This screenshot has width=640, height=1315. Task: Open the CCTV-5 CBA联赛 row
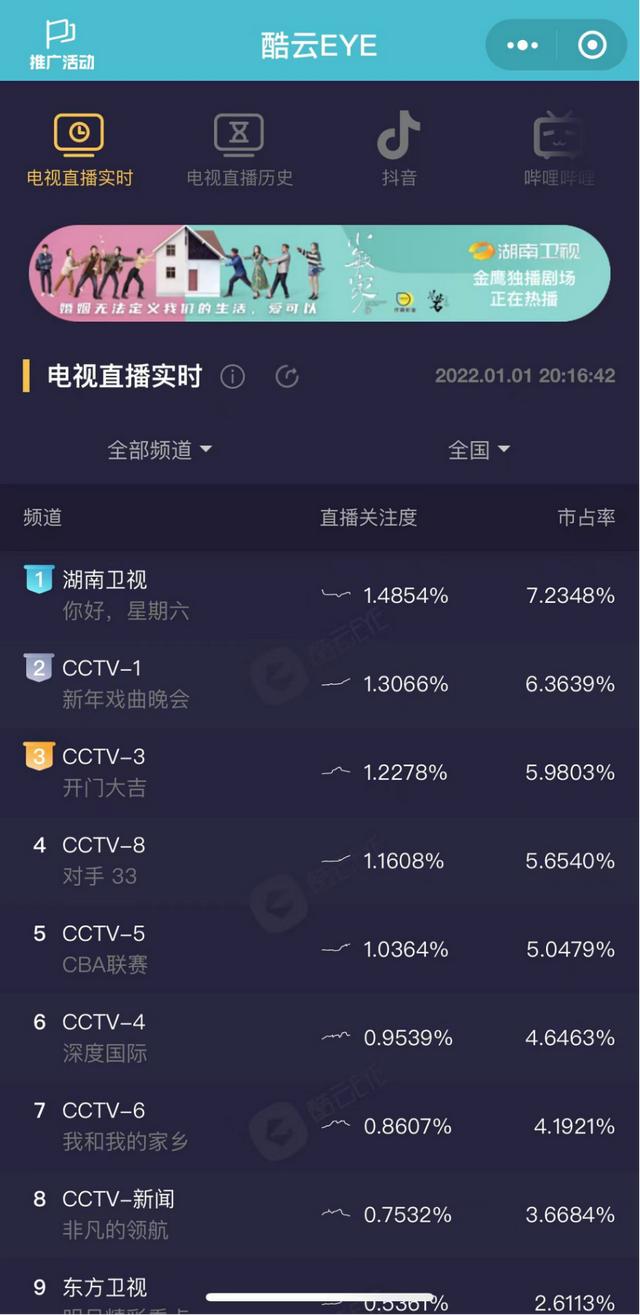coord(319,949)
